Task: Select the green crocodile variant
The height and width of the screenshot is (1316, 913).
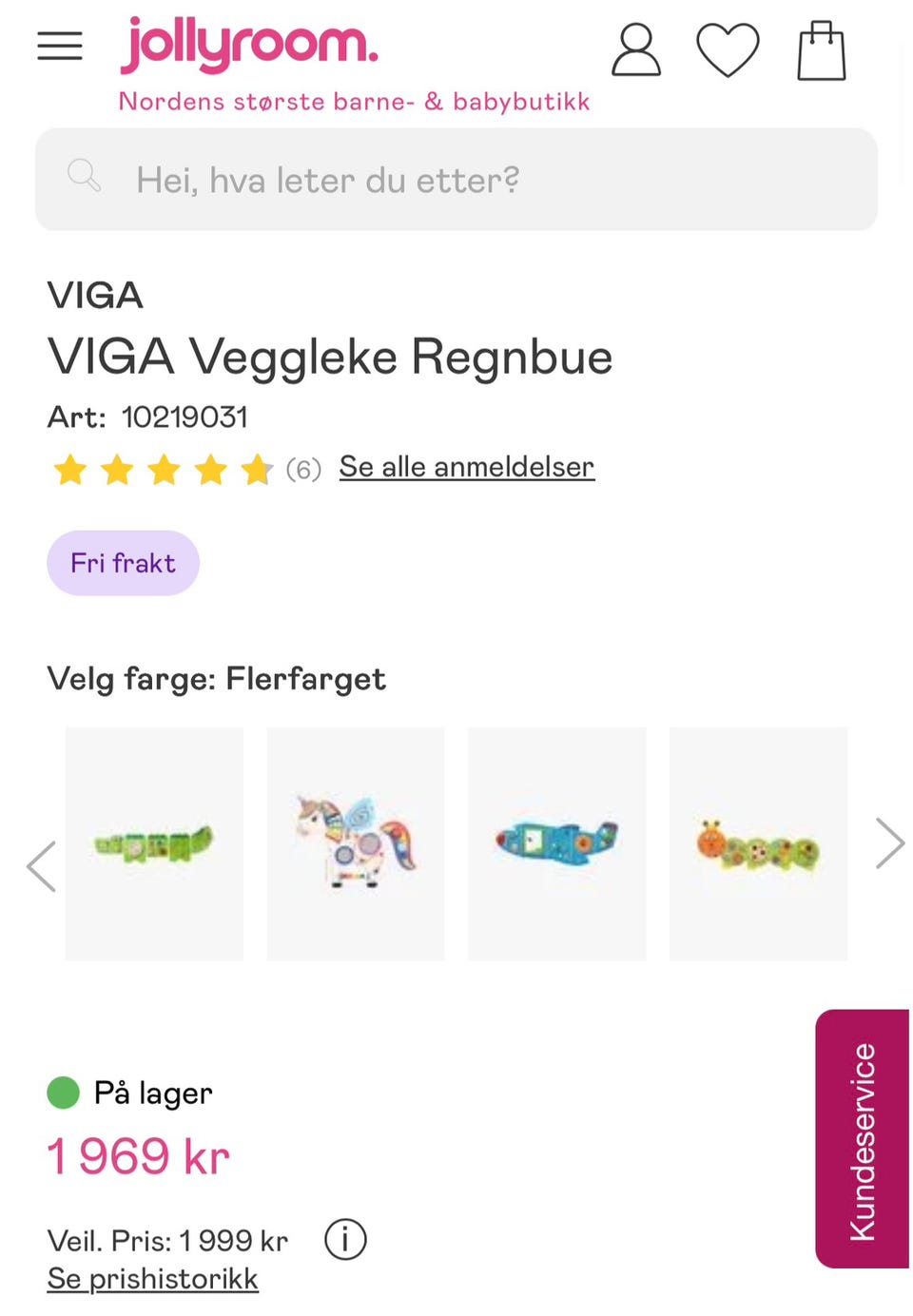Action: click(x=154, y=843)
